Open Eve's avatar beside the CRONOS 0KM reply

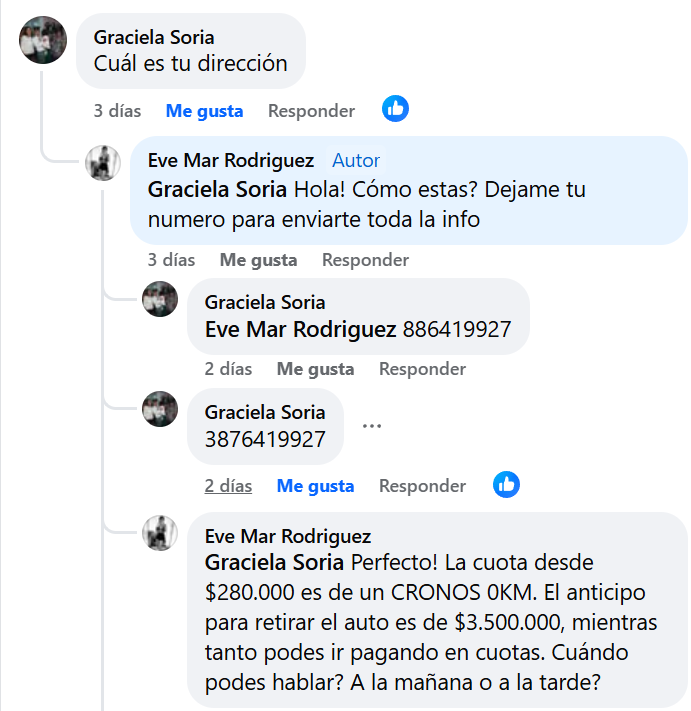pos(161,533)
